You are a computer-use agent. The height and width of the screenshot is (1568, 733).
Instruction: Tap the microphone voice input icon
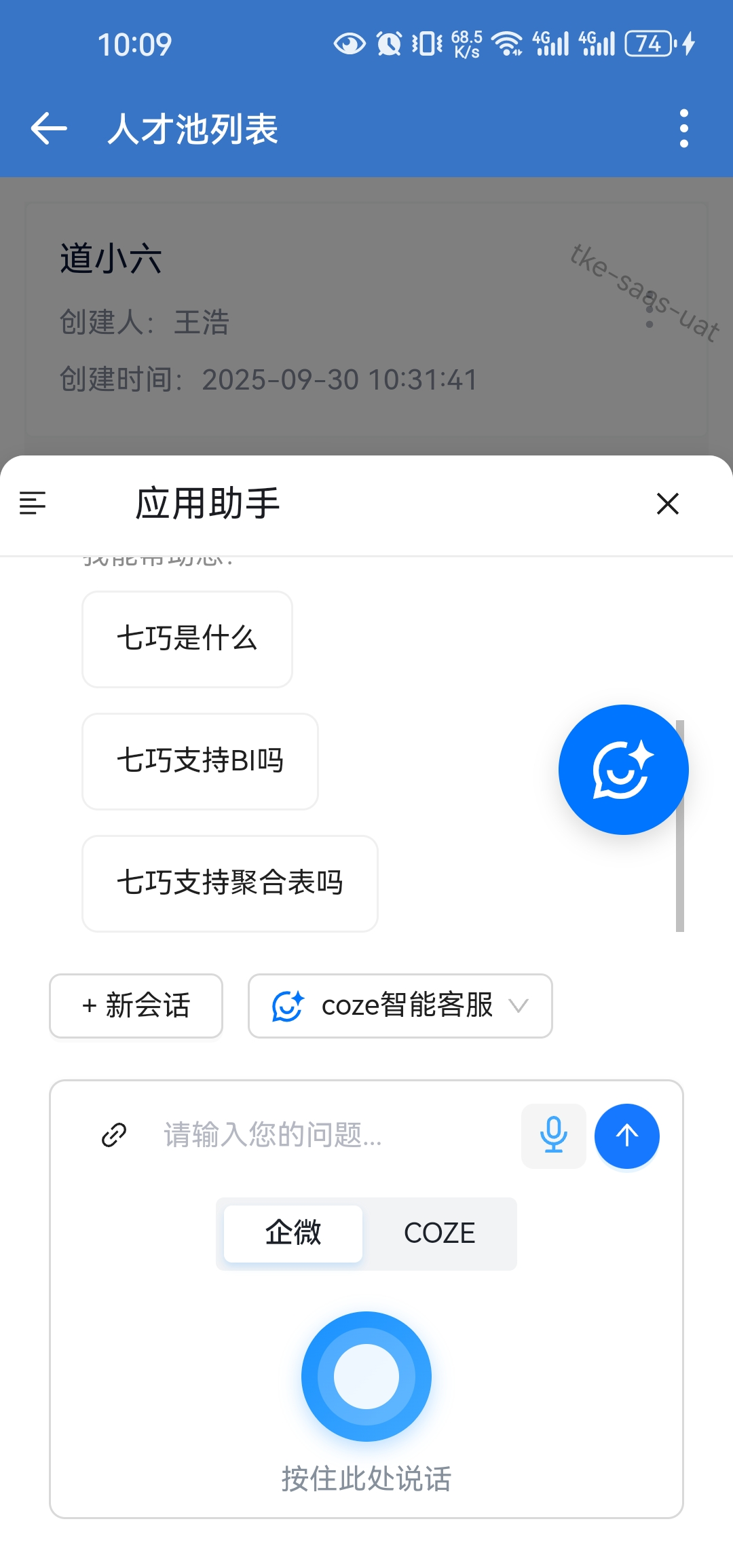[x=553, y=1136]
